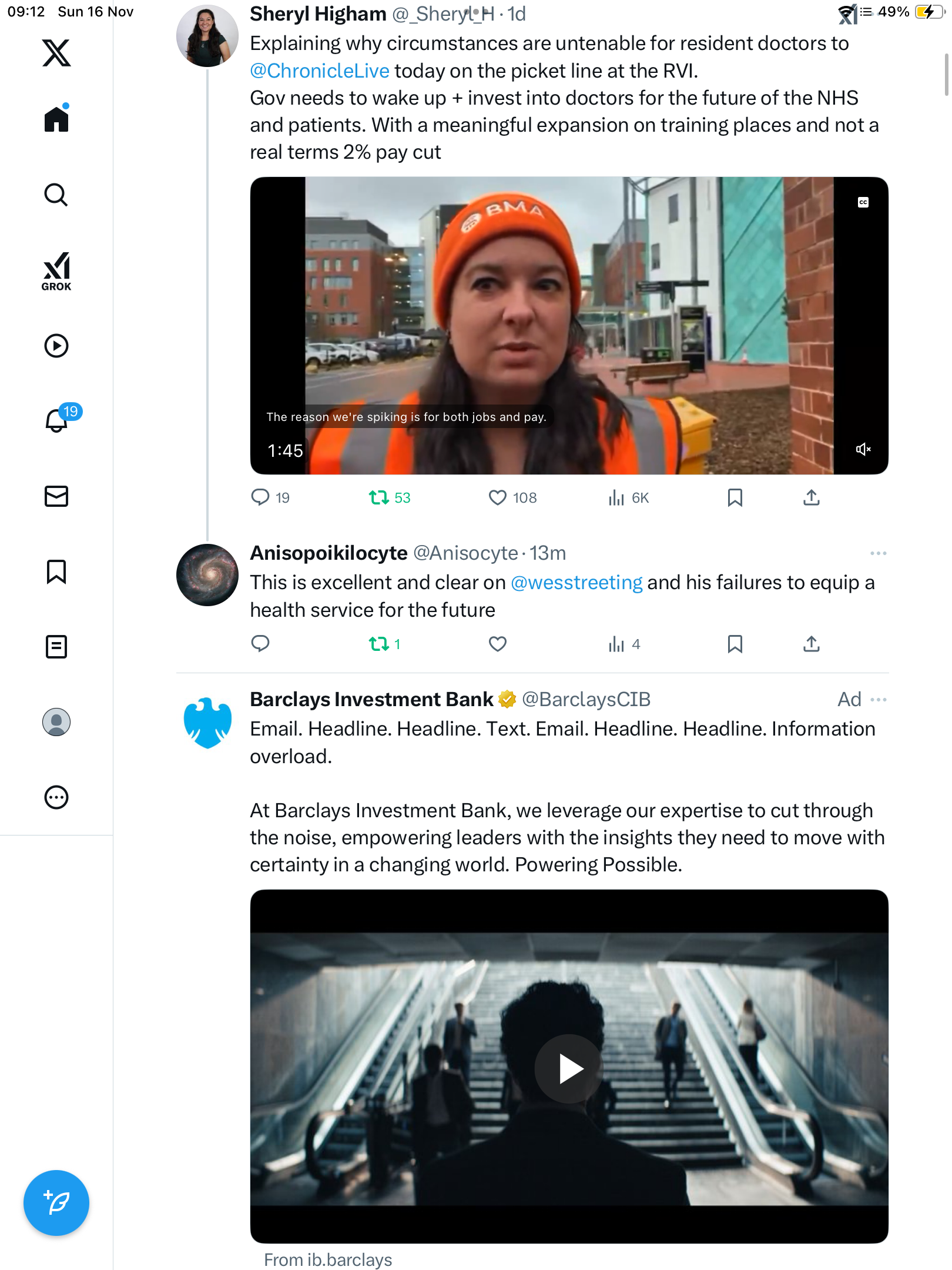Reply to Sheryl Higham's post
952x1270 pixels.
[x=260, y=498]
